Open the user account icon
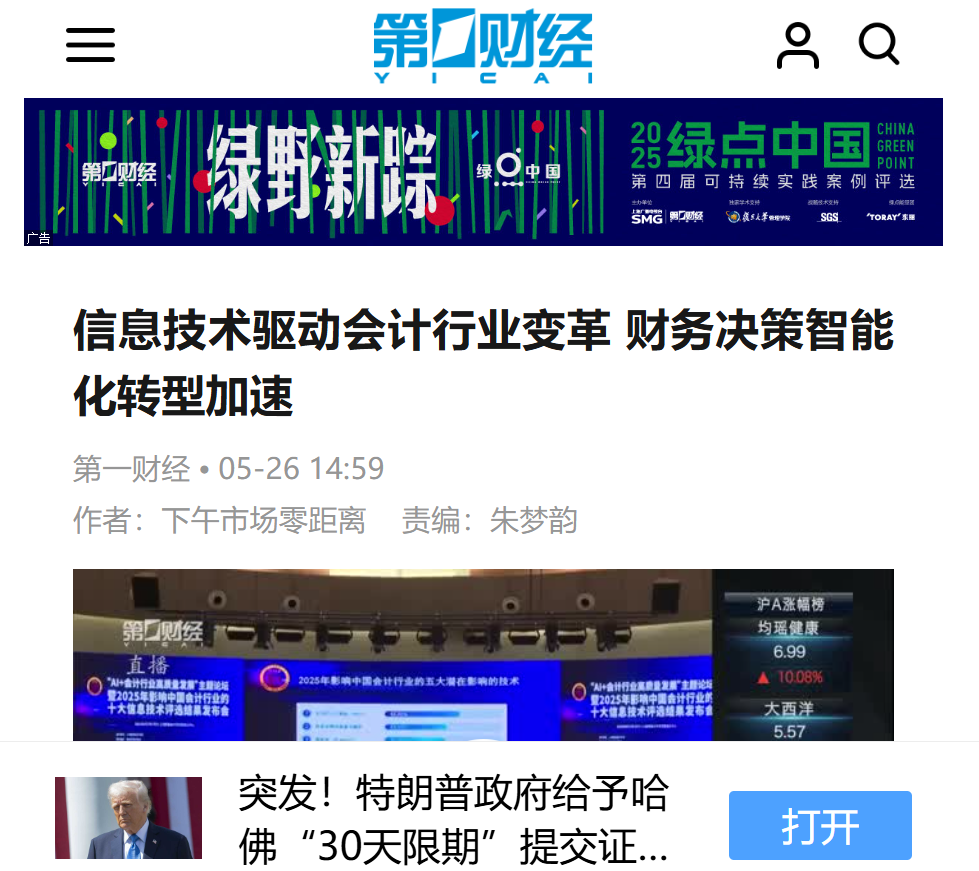979x871 pixels. [x=797, y=45]
